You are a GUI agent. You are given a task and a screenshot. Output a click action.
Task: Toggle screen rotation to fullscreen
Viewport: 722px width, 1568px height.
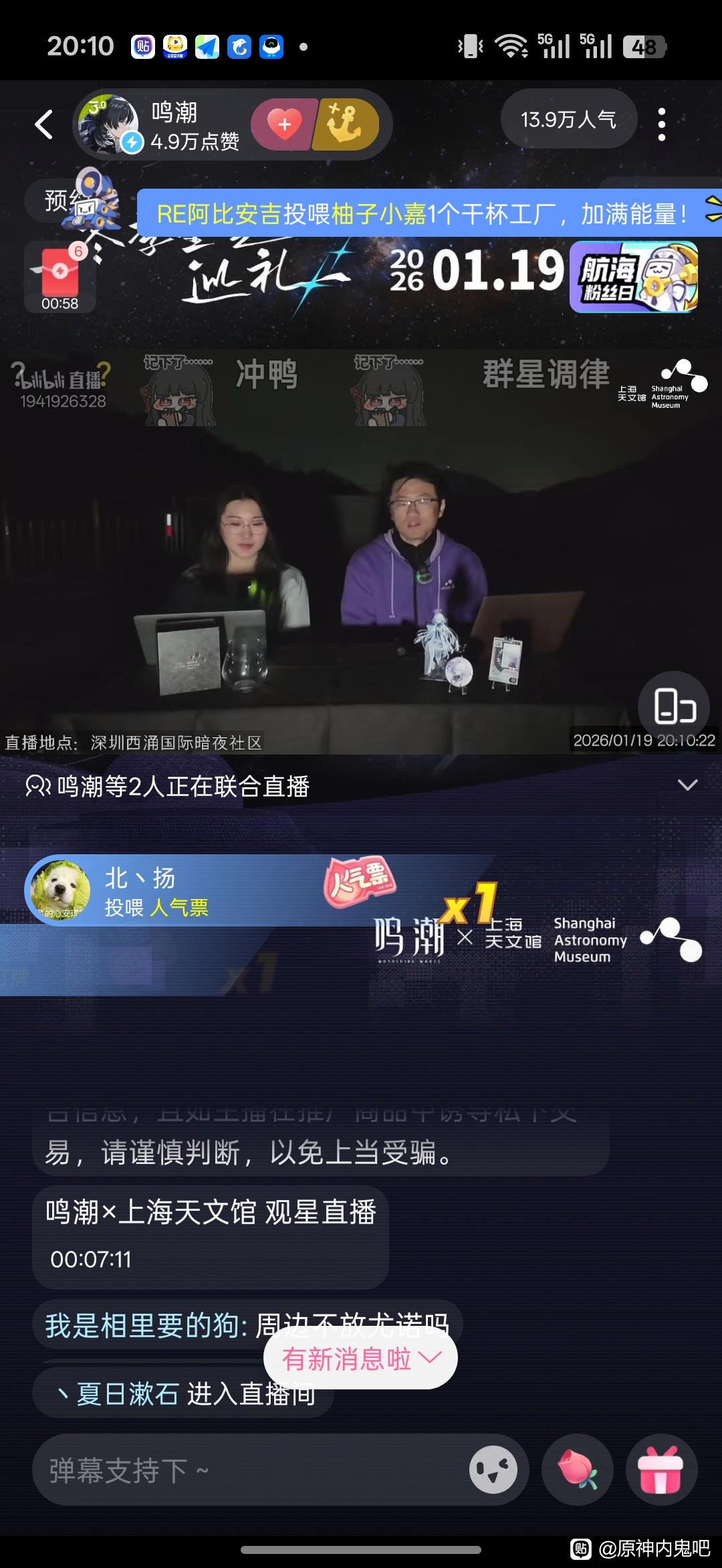point(674,706)
